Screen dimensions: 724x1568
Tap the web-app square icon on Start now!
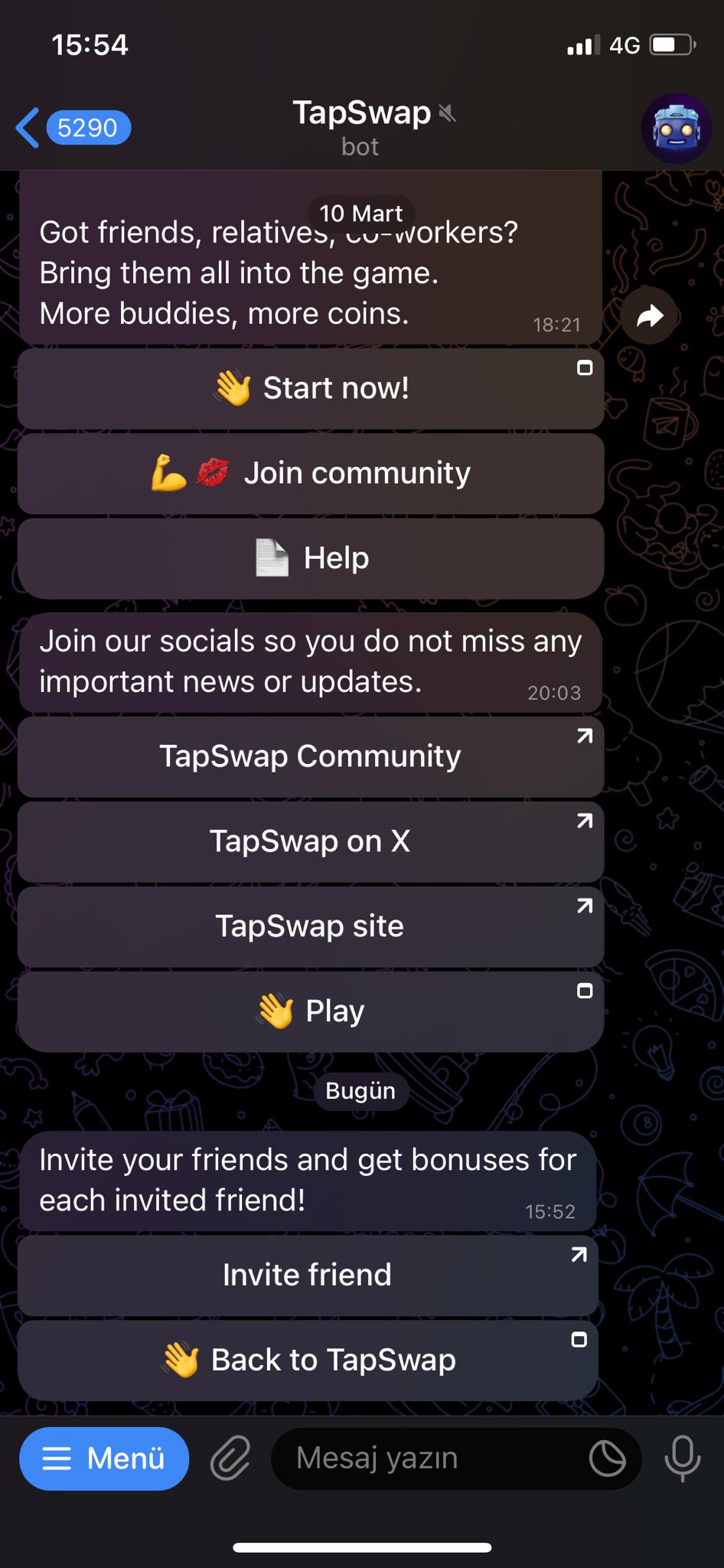(584, 369)
